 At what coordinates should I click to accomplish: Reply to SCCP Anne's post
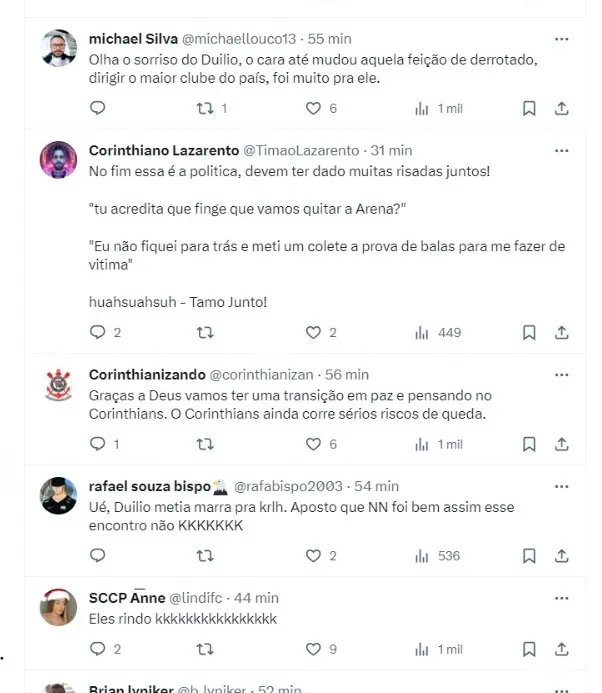pos(97,649)
